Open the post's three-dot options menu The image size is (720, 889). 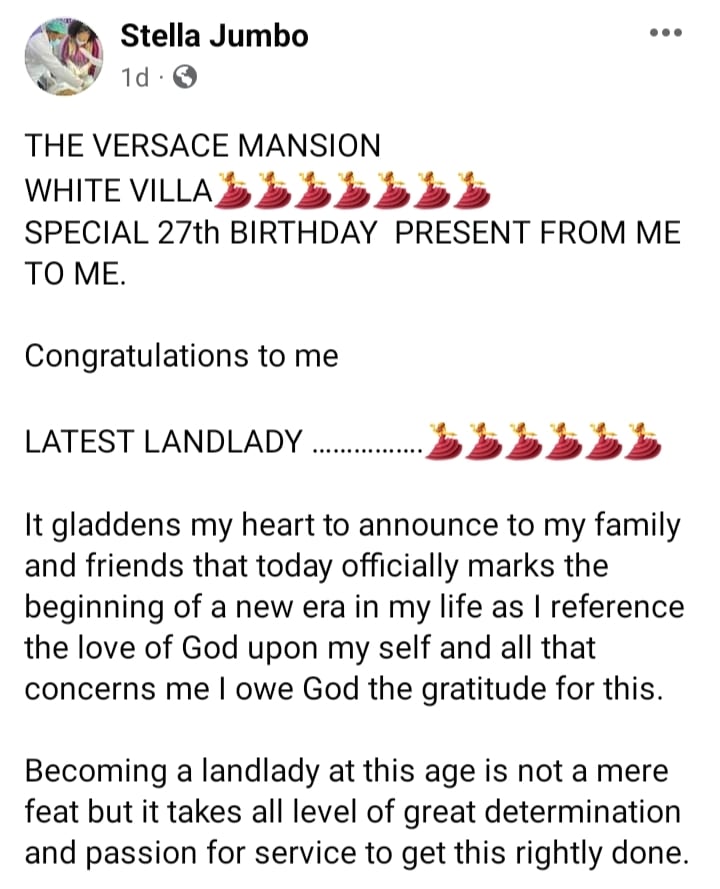point(665,33)
